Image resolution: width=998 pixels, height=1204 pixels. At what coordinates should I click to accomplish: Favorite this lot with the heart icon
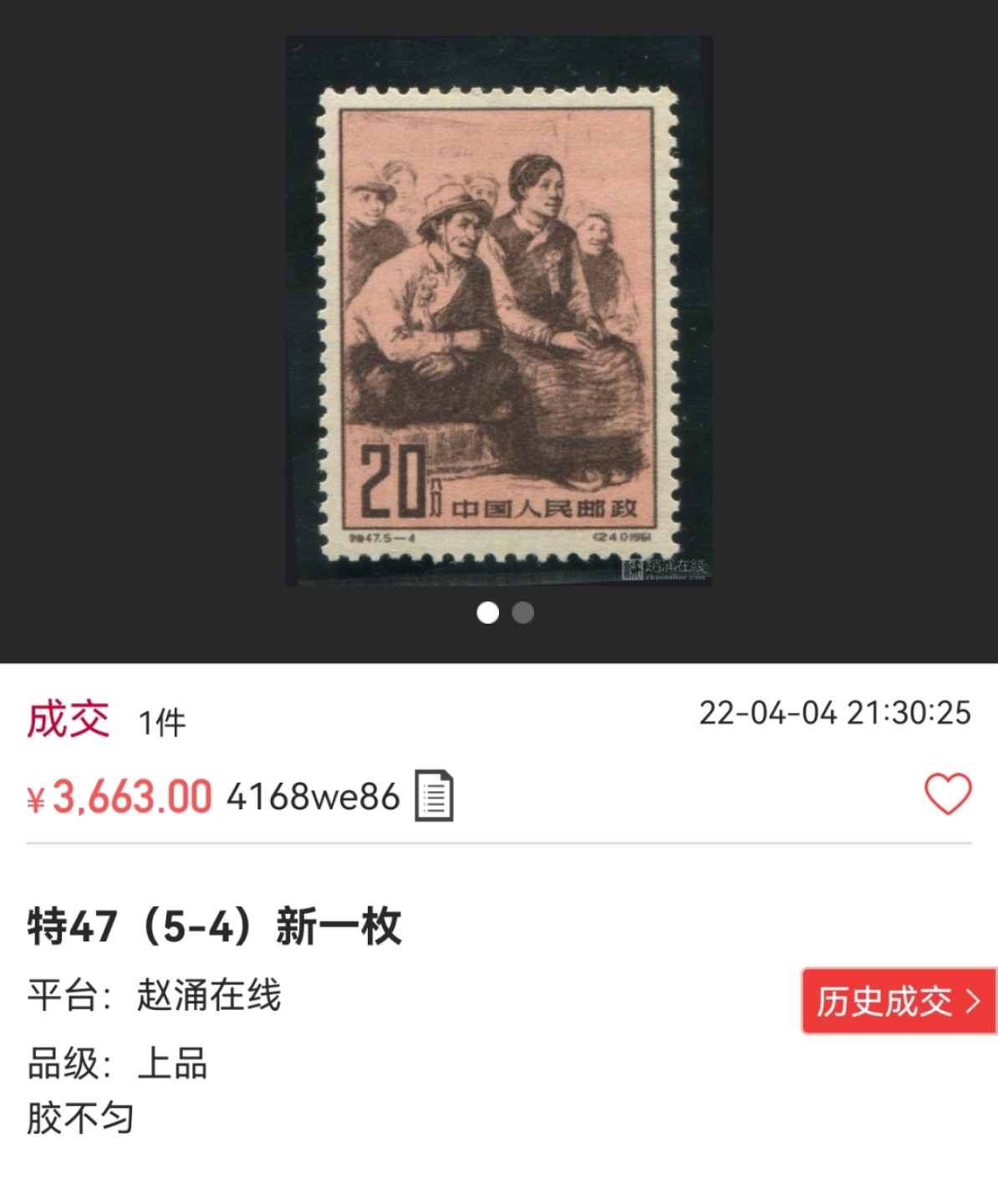click(948, 793)
